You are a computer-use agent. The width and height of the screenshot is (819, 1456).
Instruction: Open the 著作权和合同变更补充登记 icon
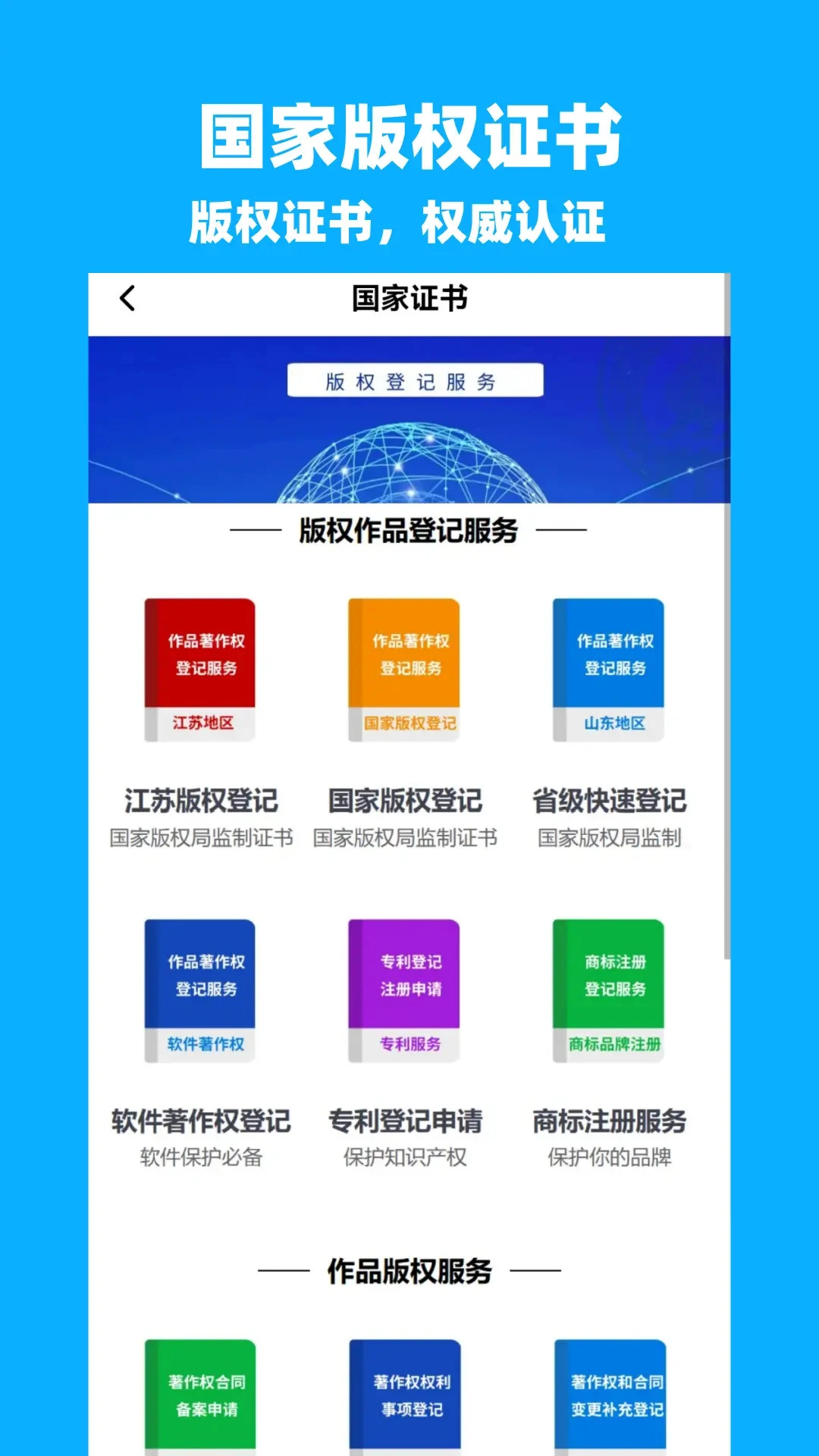[607, 1403]
